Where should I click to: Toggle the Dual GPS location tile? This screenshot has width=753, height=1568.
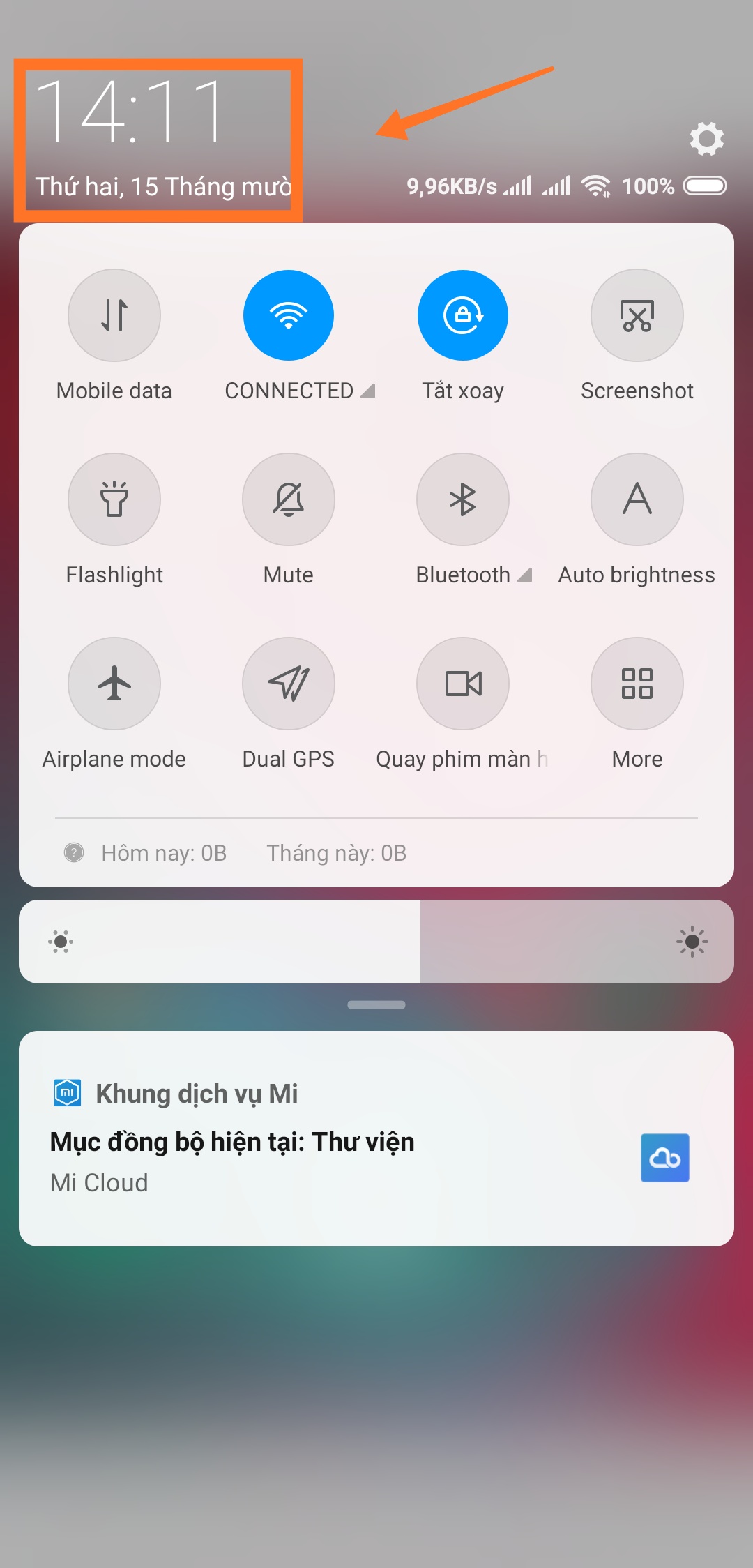pyautogui.click(x=289, y=684)
